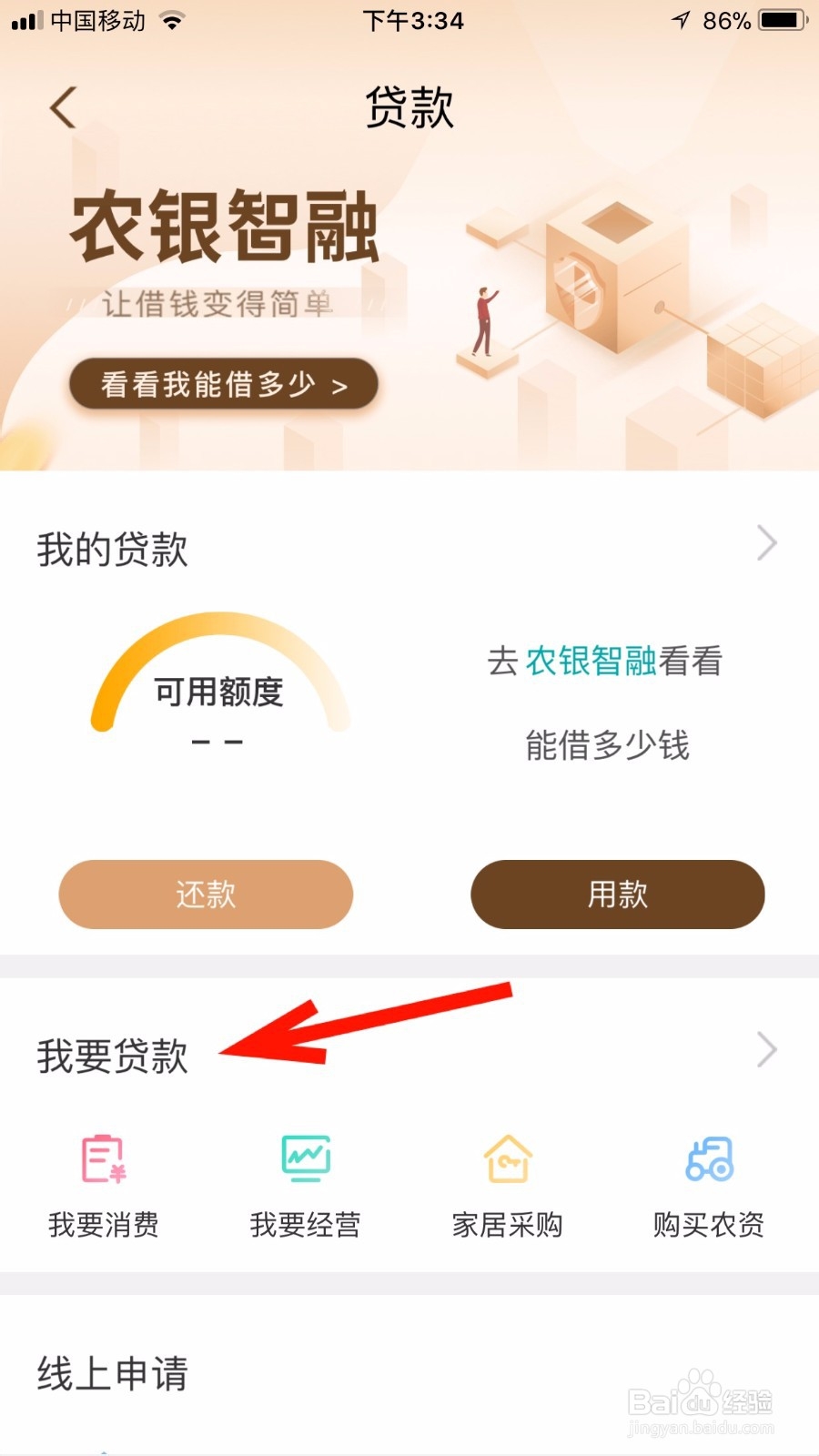Tap the 家居采购 house icon
Screen dimensions: 819x1456
coord(507,1160)
